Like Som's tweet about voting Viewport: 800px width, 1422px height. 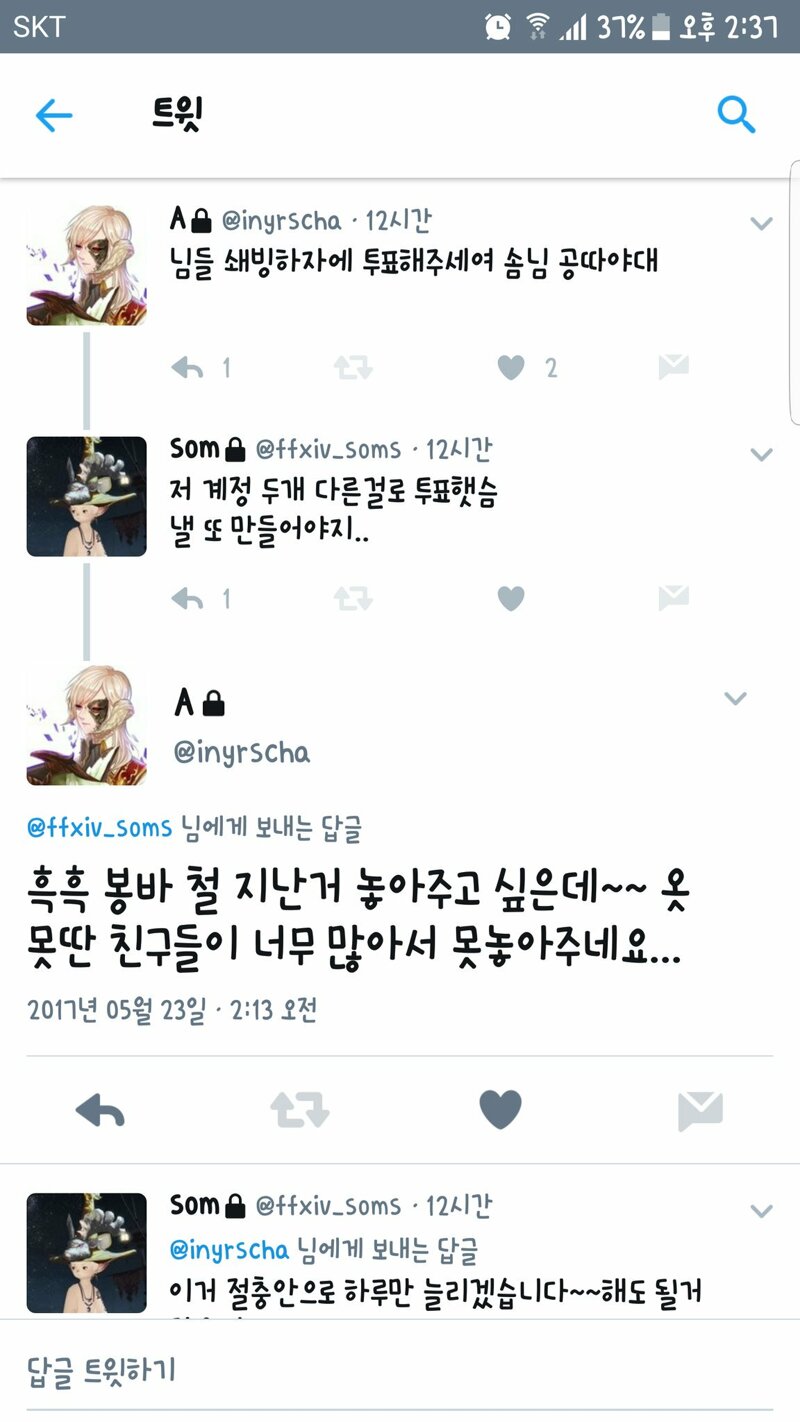511,599
